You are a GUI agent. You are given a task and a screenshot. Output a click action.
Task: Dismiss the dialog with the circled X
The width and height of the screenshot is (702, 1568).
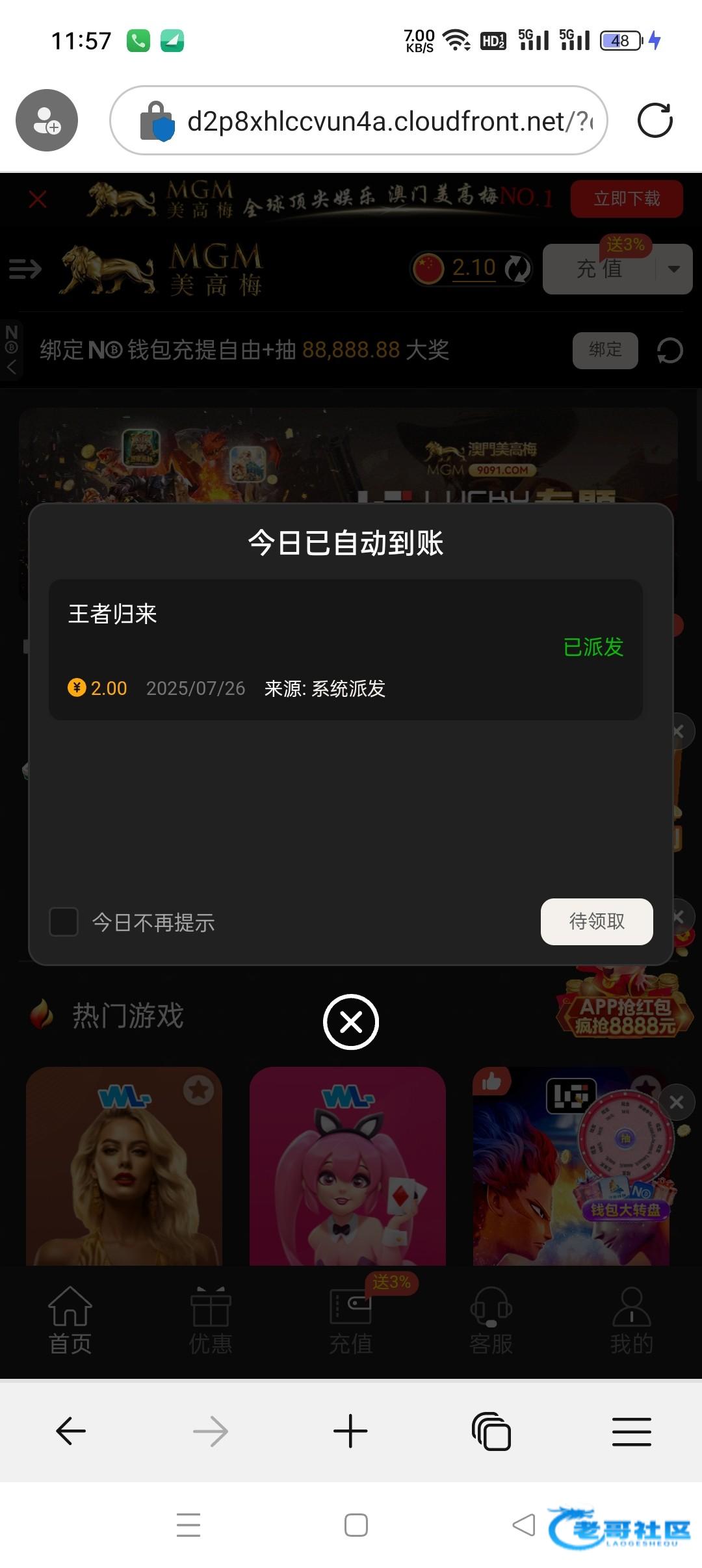(351, 1022)
